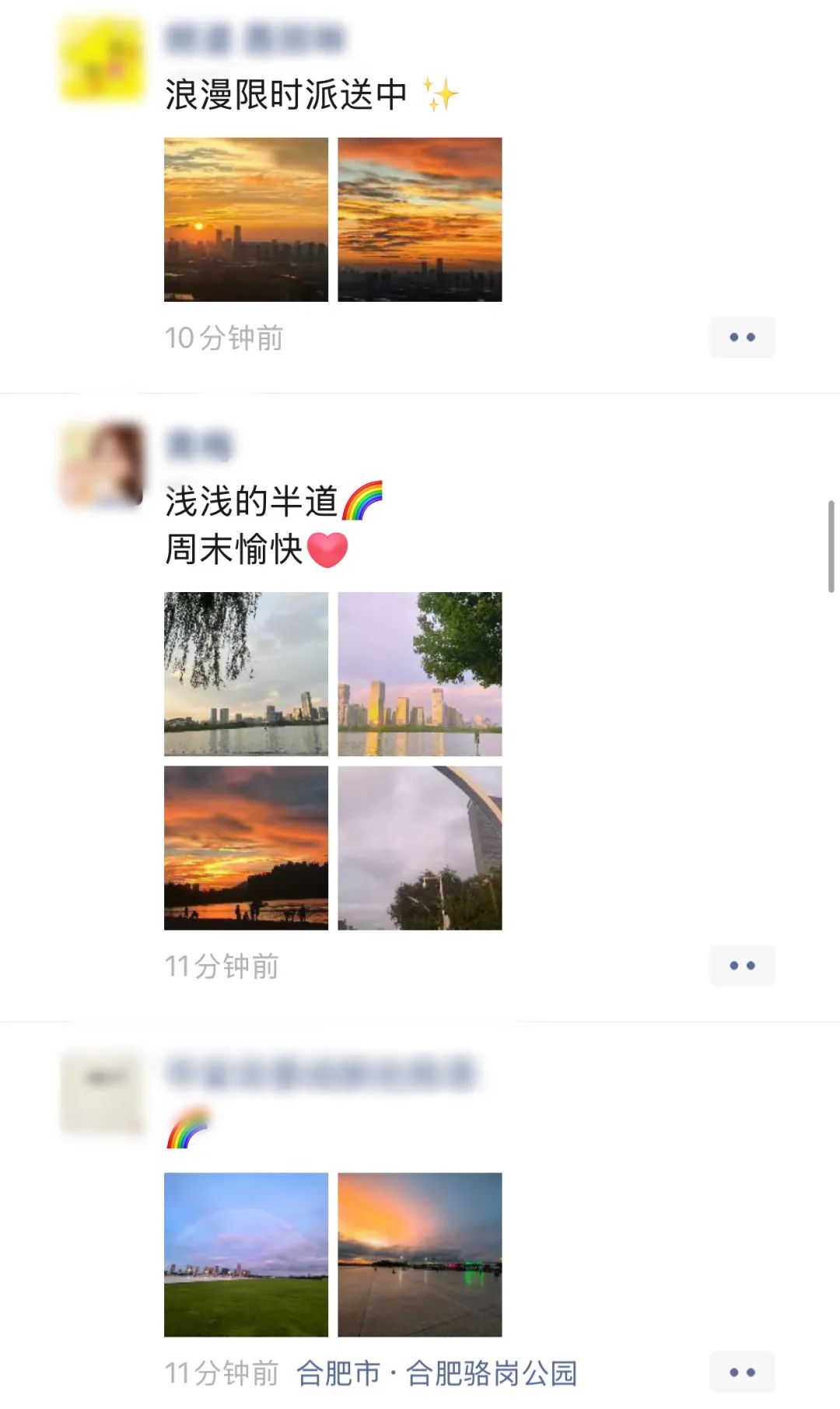Enlarge the sunset with silhouetted people photo
The height and width of the screenshot is (1409, 840).
tap(246, 847)
